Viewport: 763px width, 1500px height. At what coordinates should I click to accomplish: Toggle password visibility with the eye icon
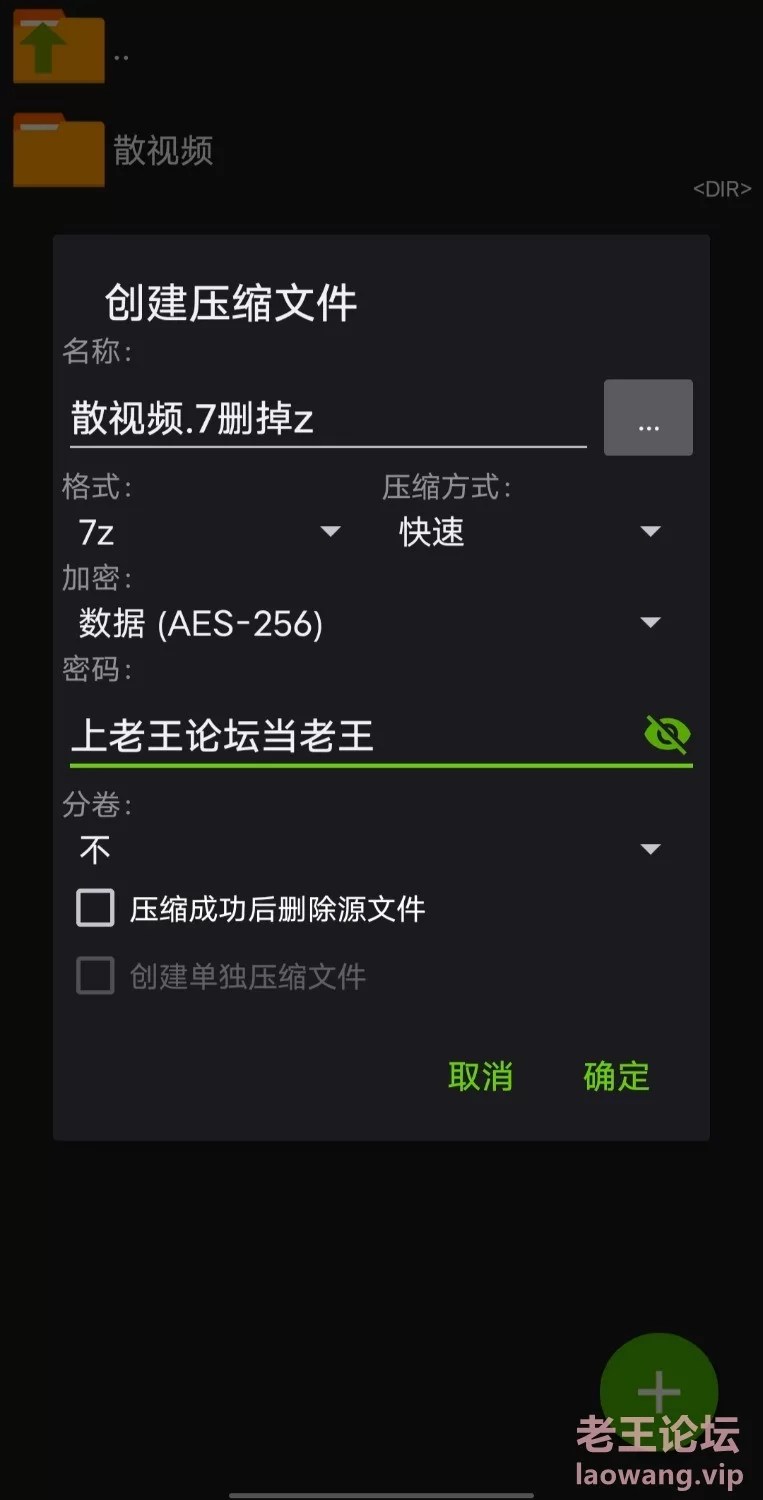(667, 735)
